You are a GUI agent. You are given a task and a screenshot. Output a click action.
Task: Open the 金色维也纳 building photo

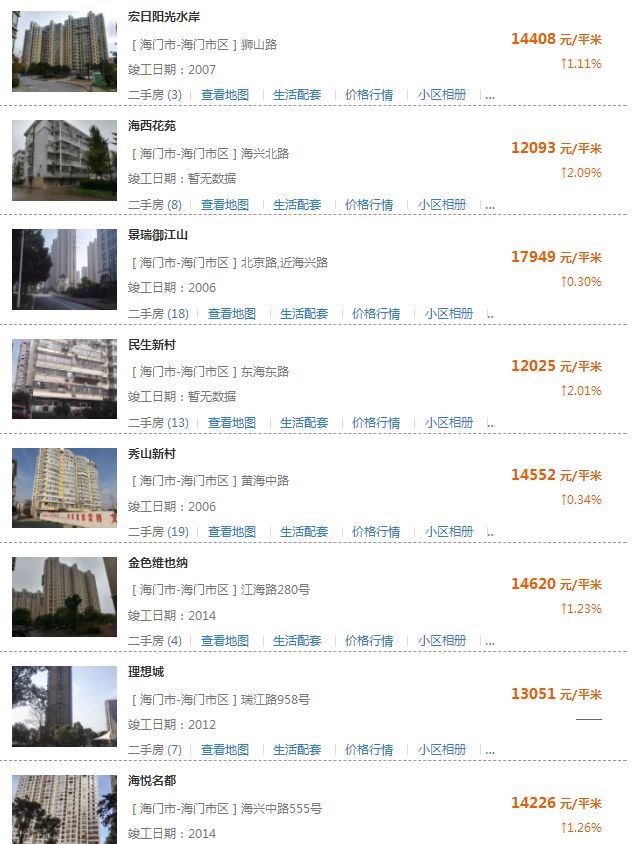click(x=64, y=597)
